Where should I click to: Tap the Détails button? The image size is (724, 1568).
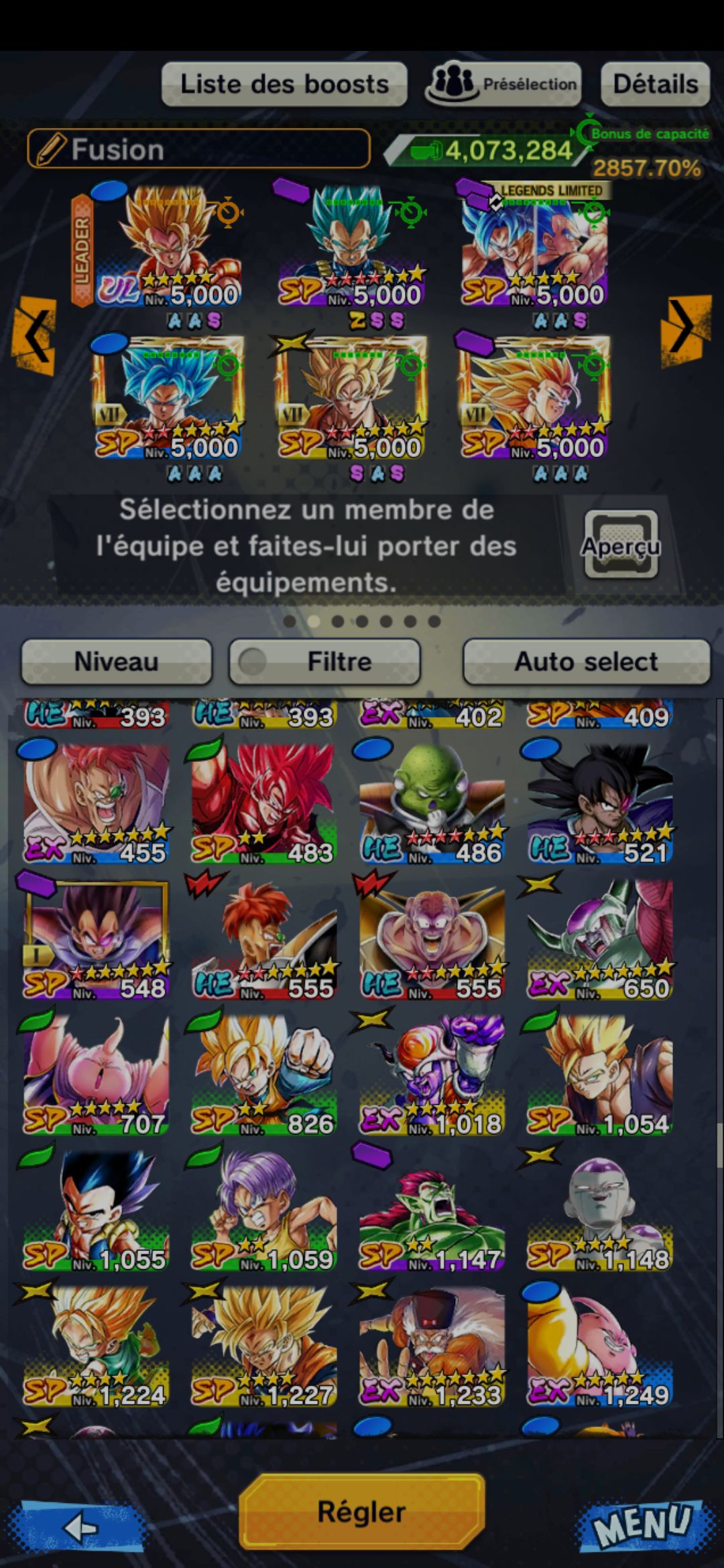coord(655,84)
